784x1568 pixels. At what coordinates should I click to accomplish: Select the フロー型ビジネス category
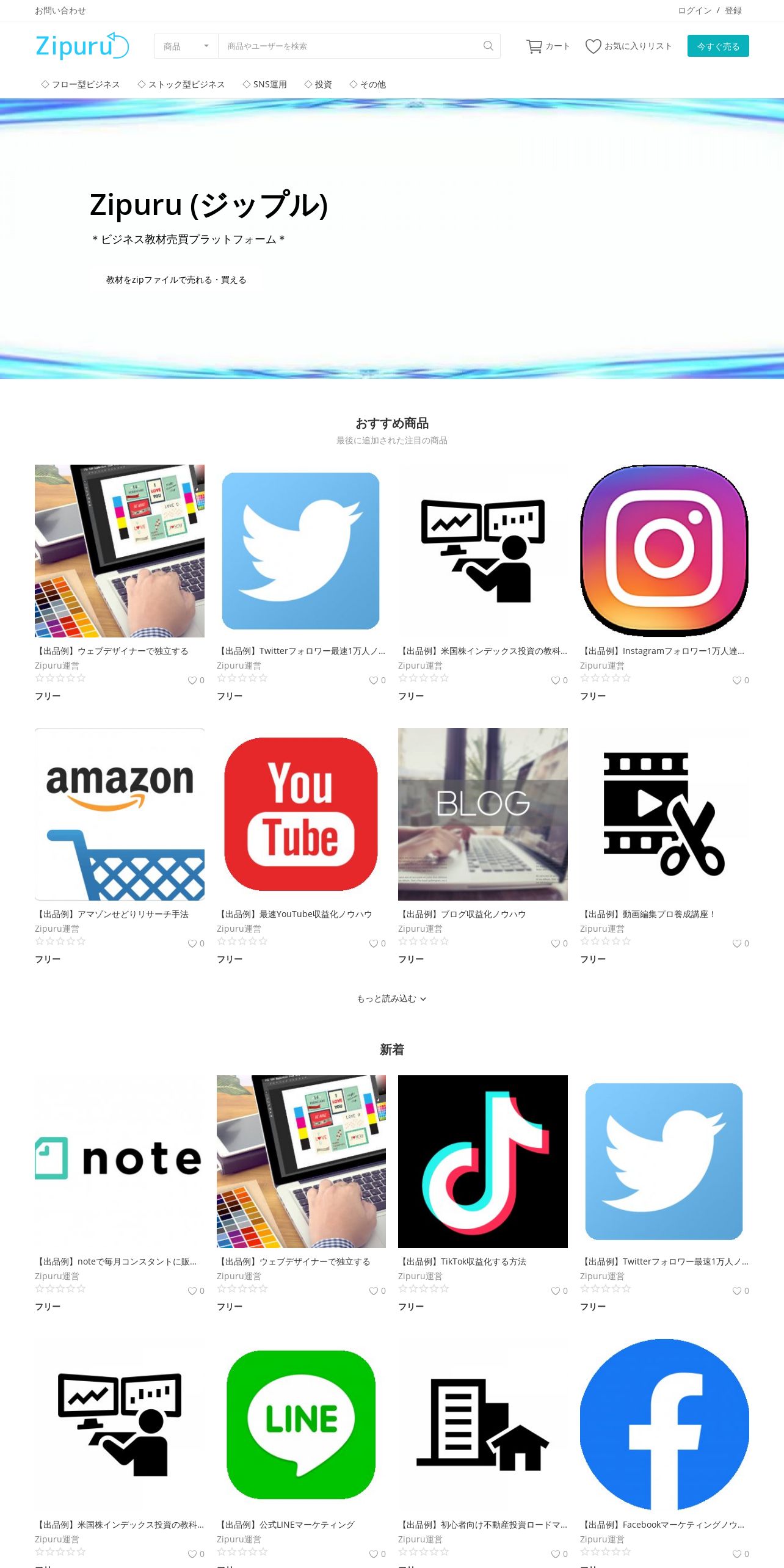pyautogui.click(x=81, y=84)
